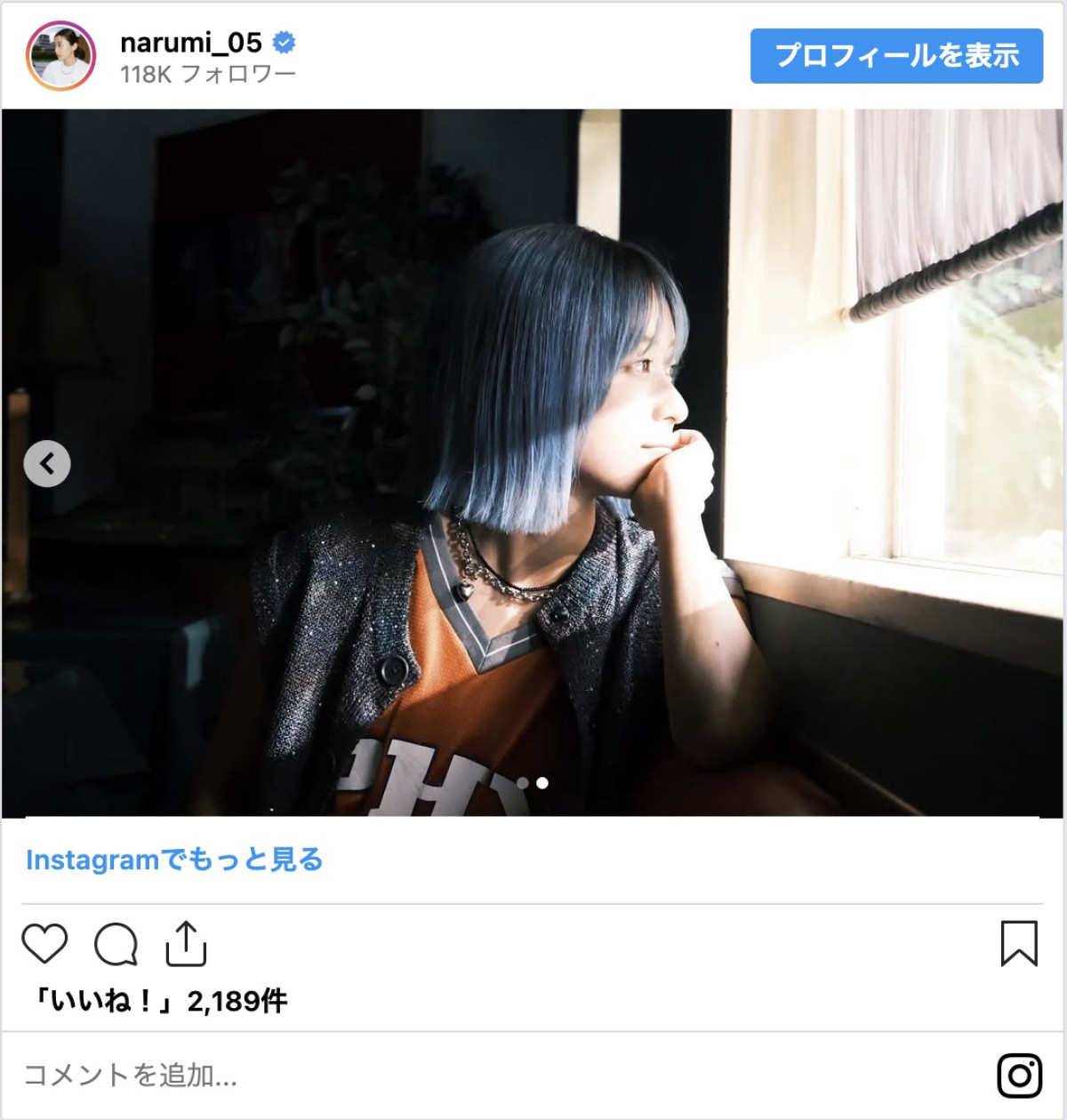The width and height of the screenshot is (1067, 1120).
Task: Open the narumi_05 username link
Action: pyautogui.click(x=191, y=42)
